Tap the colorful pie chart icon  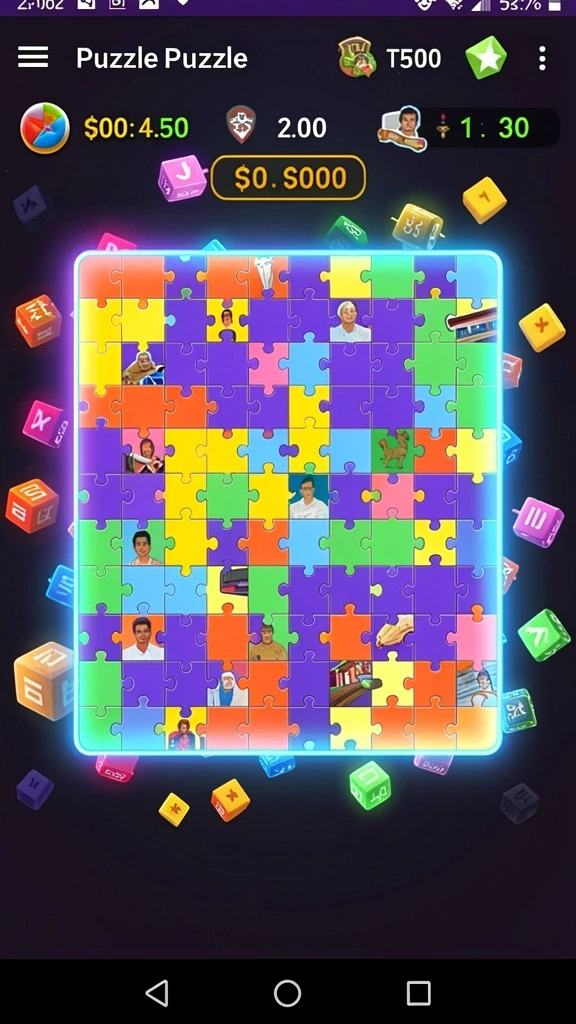[x=44, y=128]
